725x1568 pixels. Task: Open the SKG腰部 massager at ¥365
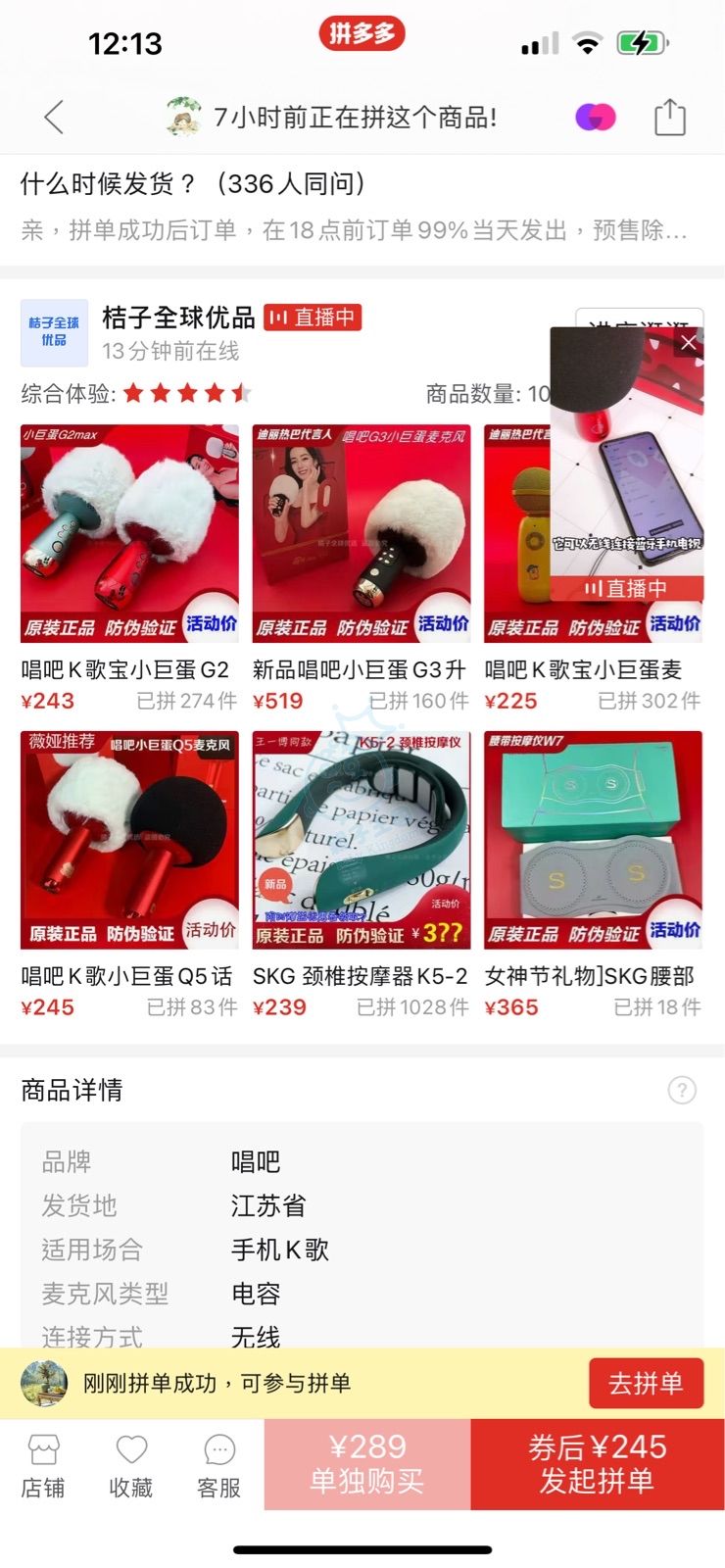593,841
